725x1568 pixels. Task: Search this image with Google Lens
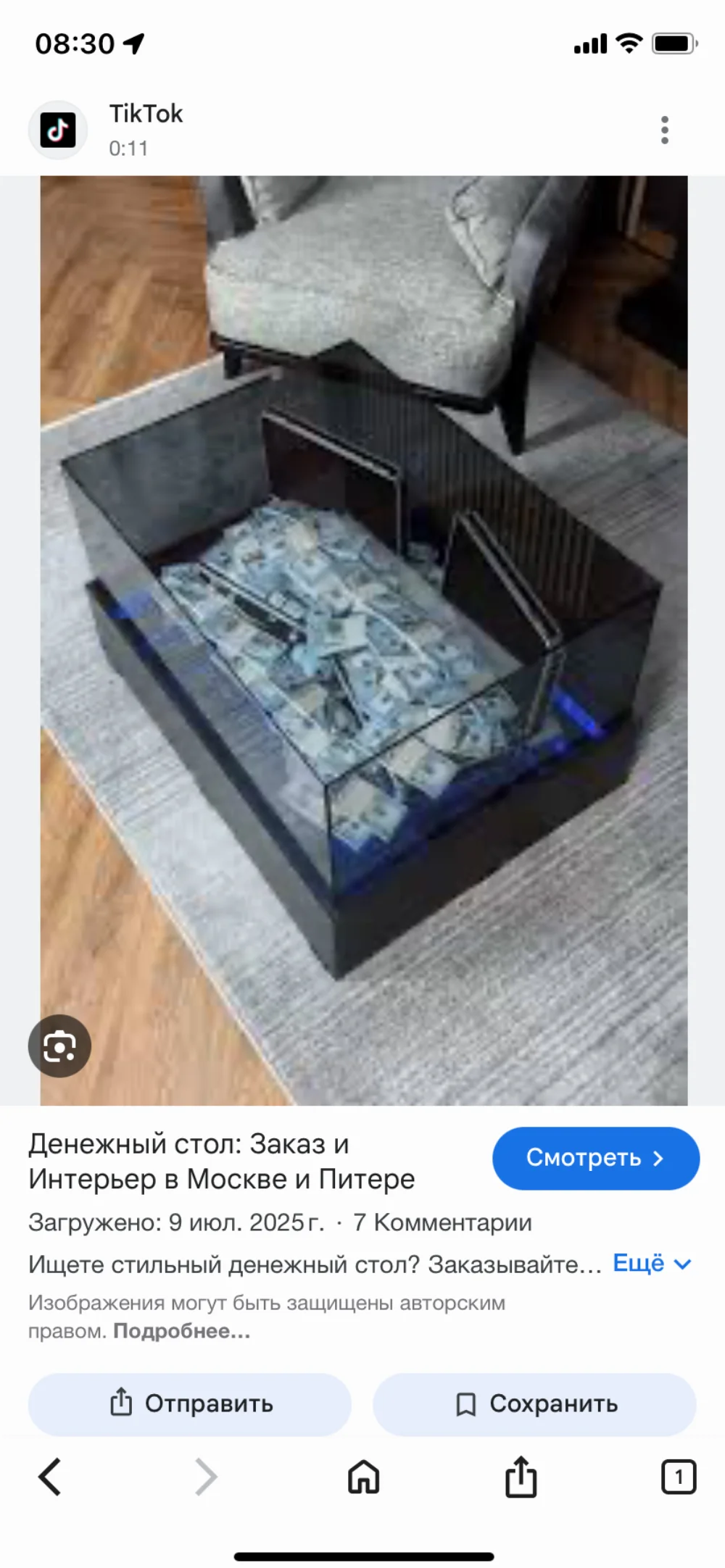pos(59,1046)
